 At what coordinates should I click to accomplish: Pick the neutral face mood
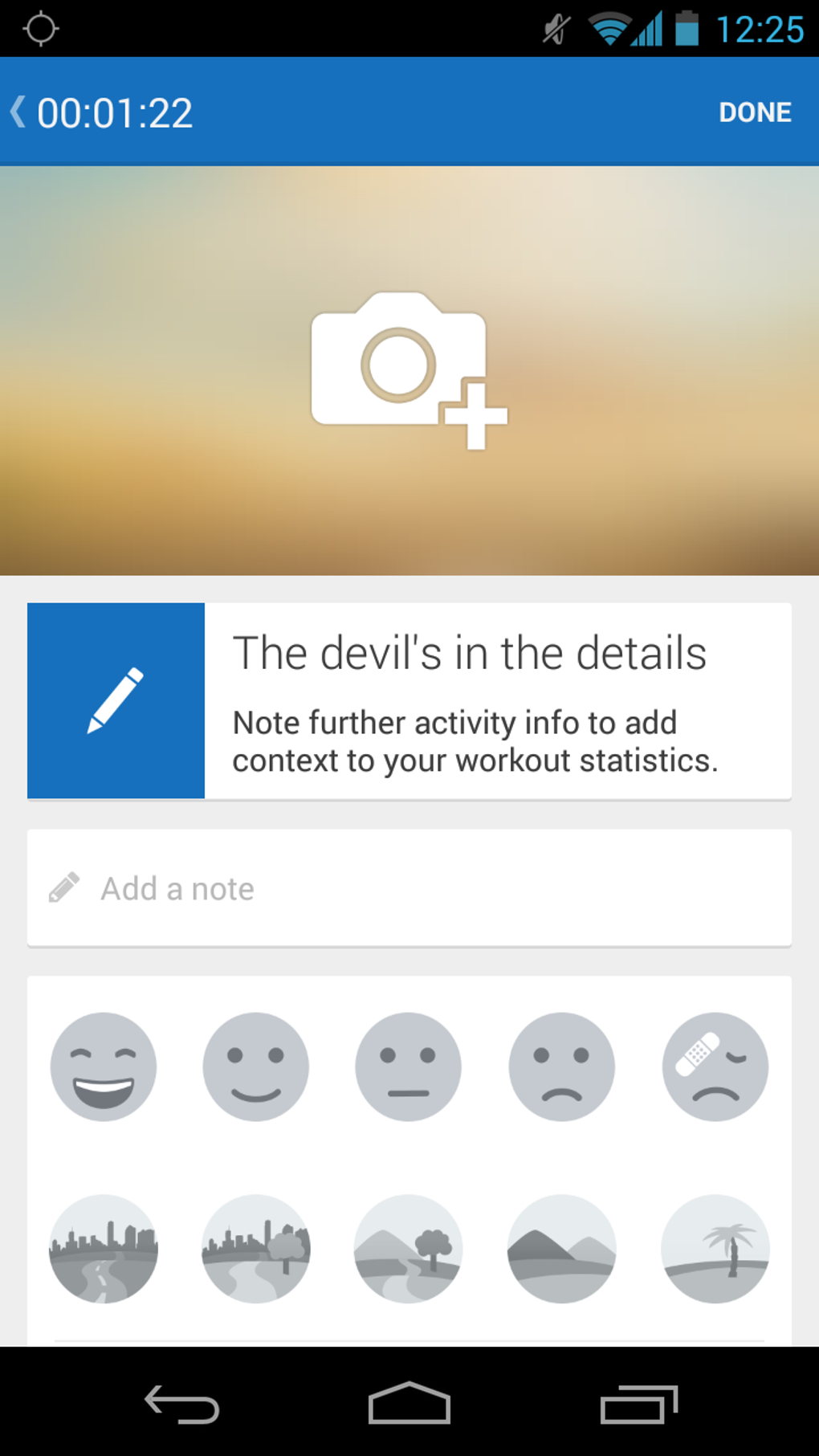[x=409, y=1067]
